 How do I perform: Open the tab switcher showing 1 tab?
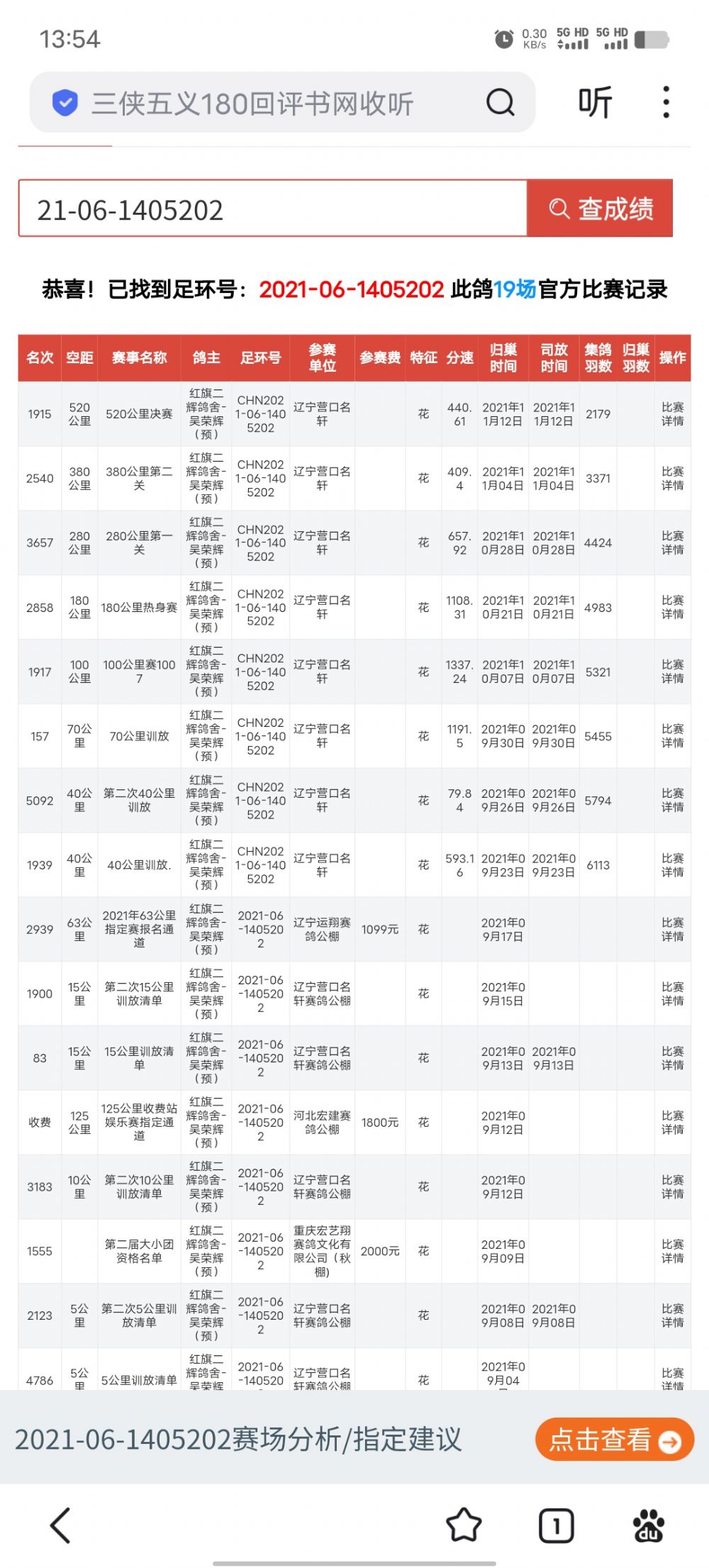tap(556, 1525)
